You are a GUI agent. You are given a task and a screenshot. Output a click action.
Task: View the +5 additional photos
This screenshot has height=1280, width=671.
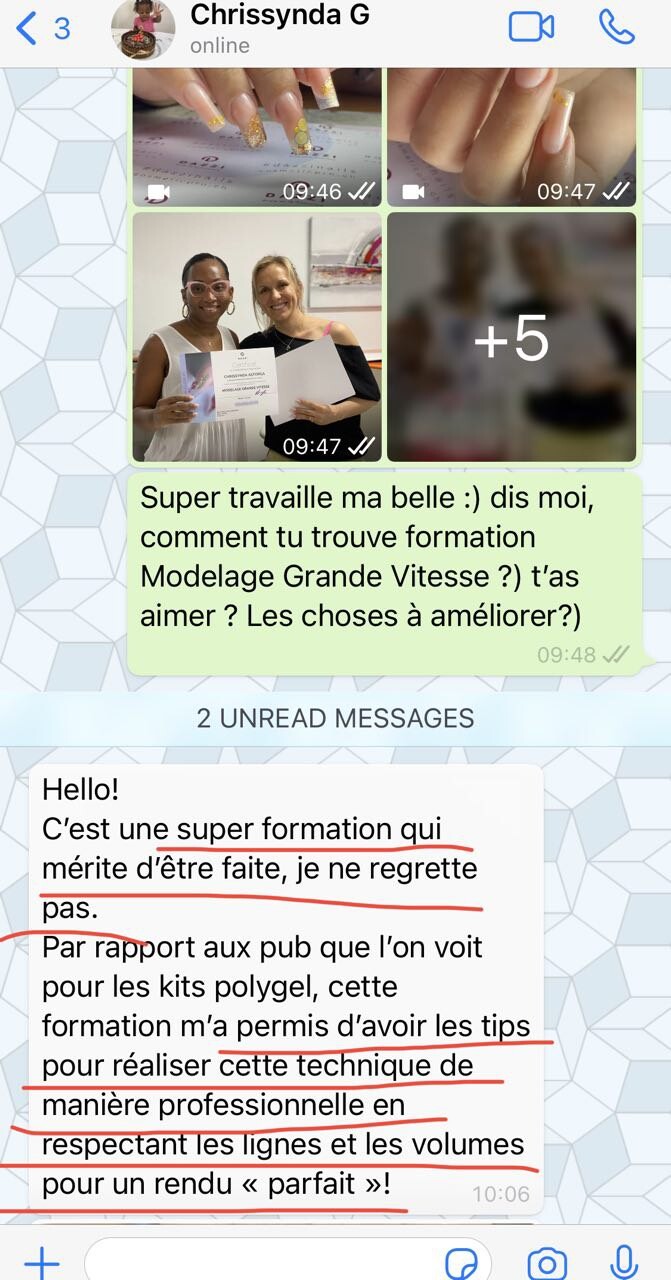(511, 337)
